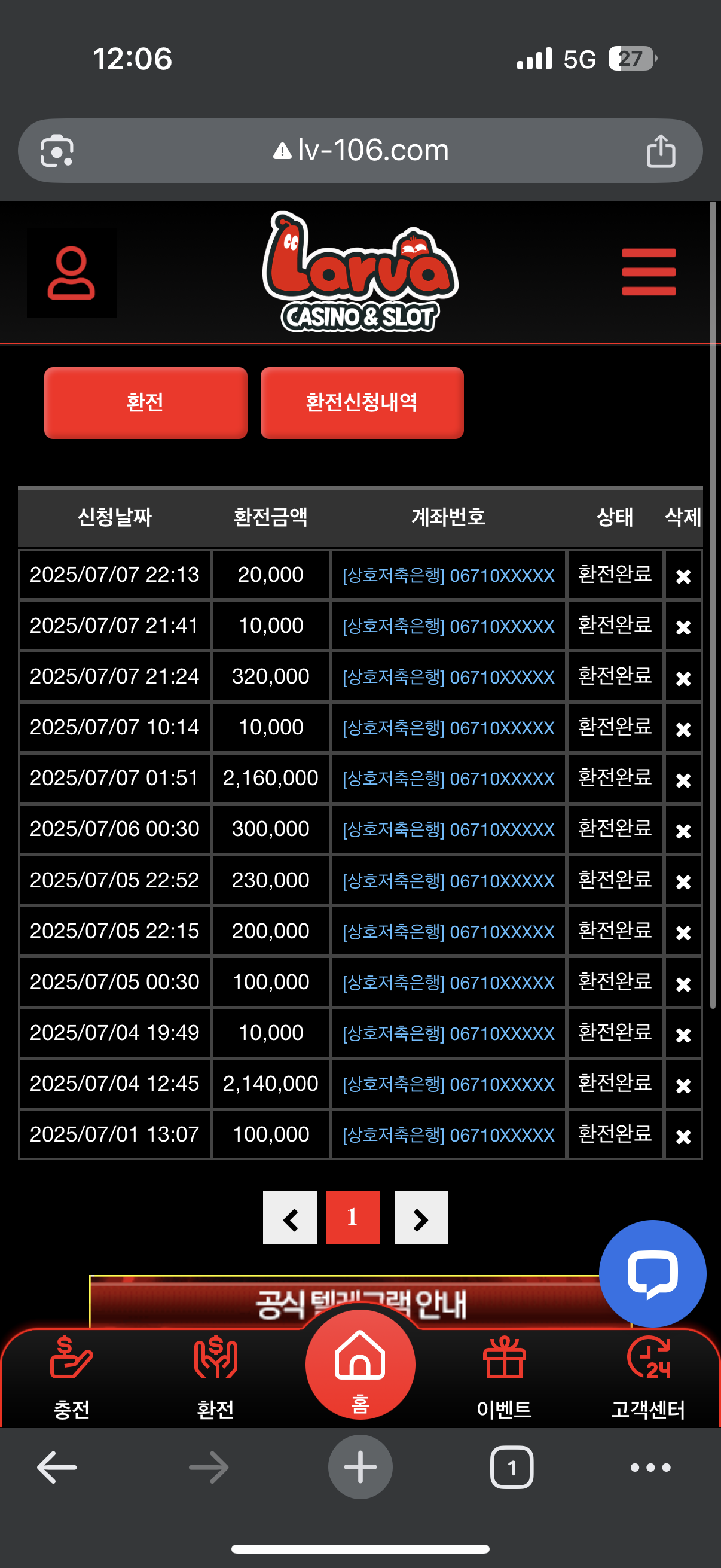Open the blue live chat bubble

coord(652,1273)
